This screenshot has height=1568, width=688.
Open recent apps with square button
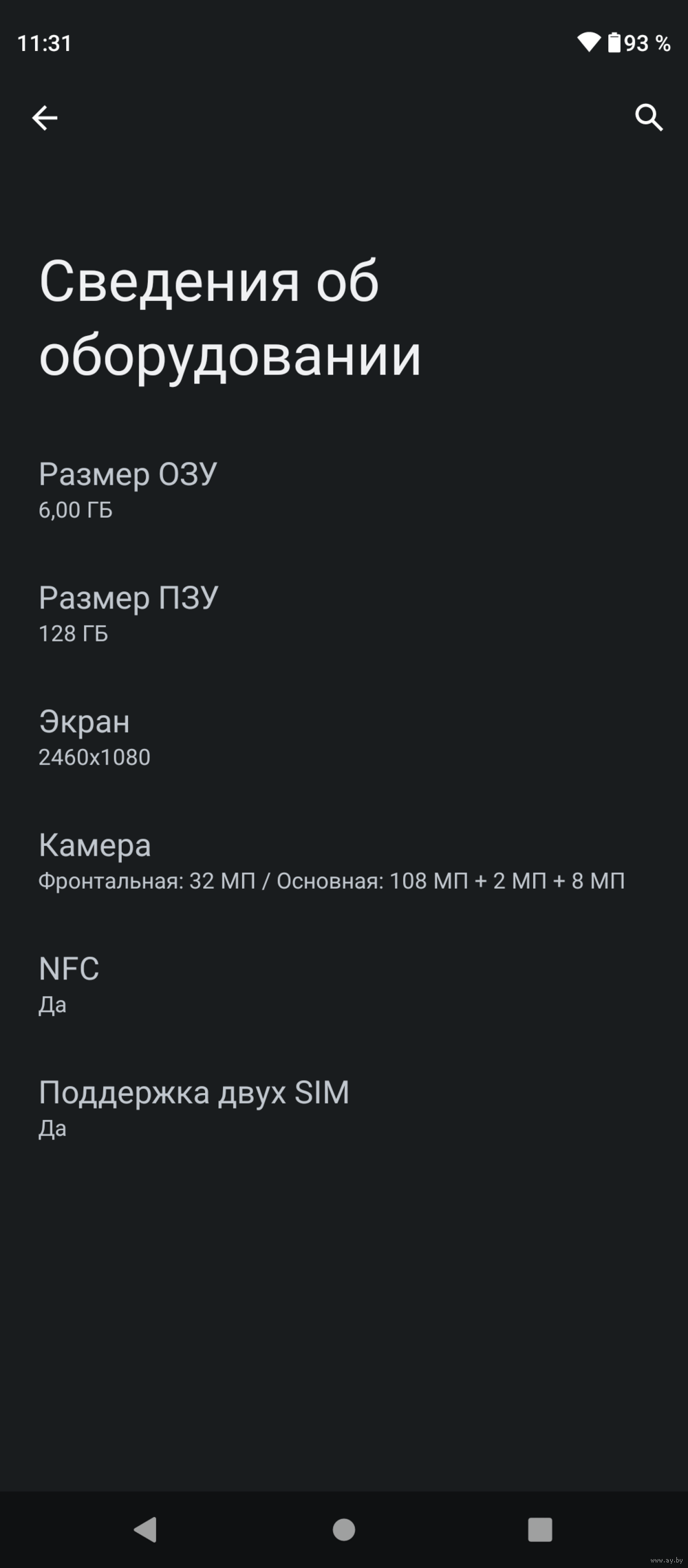pos(540,1529)
